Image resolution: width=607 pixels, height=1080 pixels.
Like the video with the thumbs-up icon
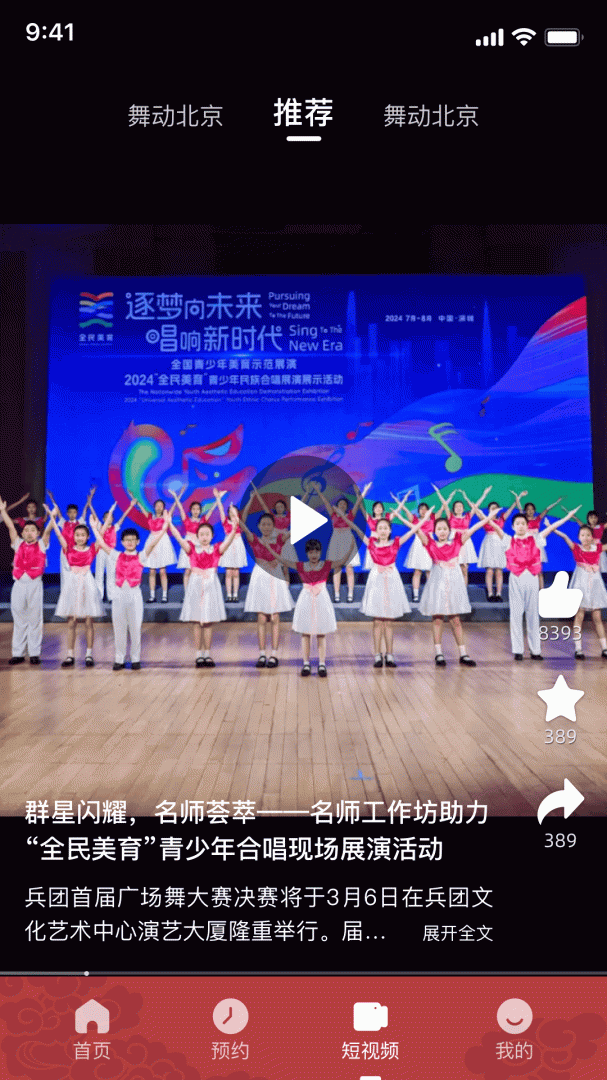click(x=560, y=595)
